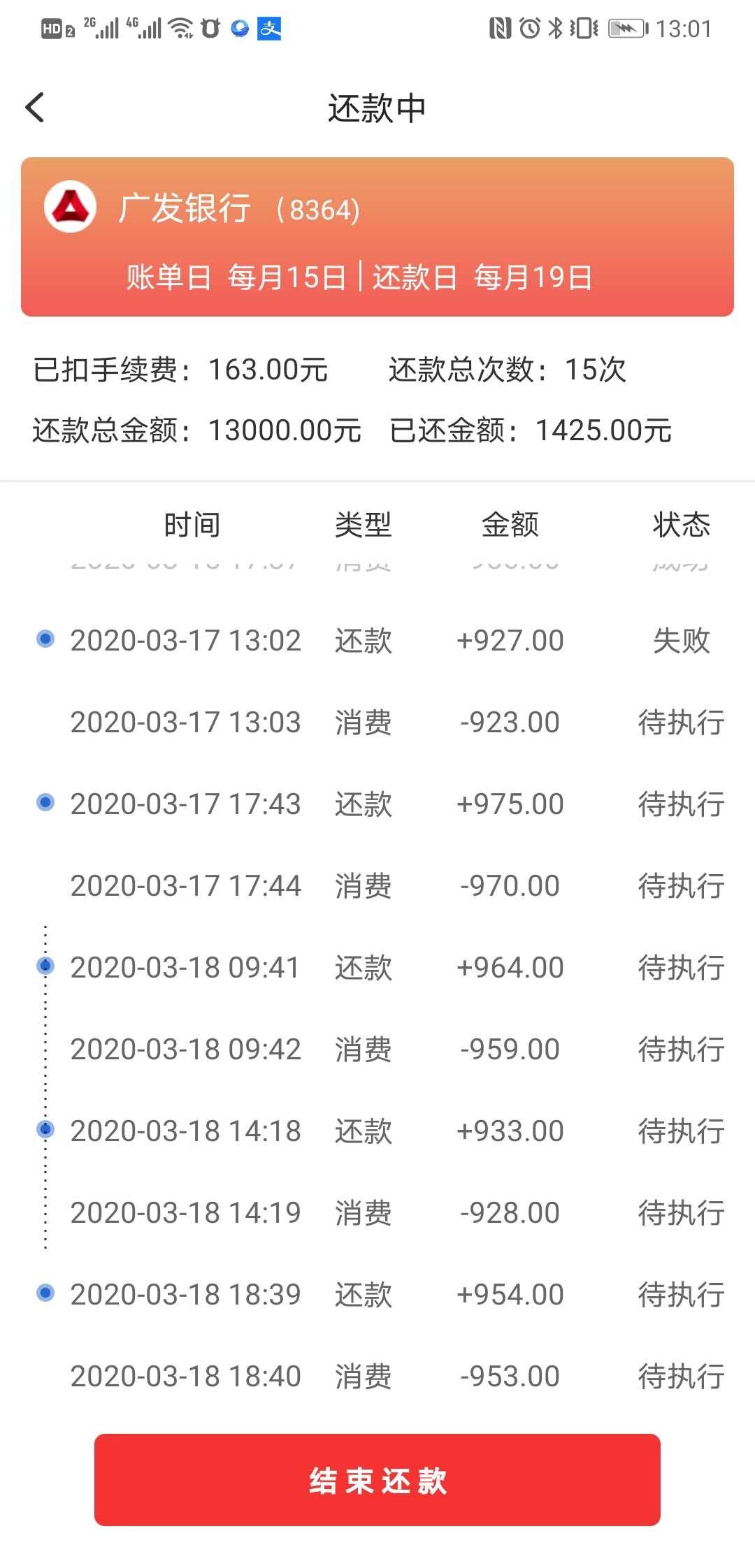Tap the NFC icon in status bar
Viewport: 755px width, 1568px height.
501,28
